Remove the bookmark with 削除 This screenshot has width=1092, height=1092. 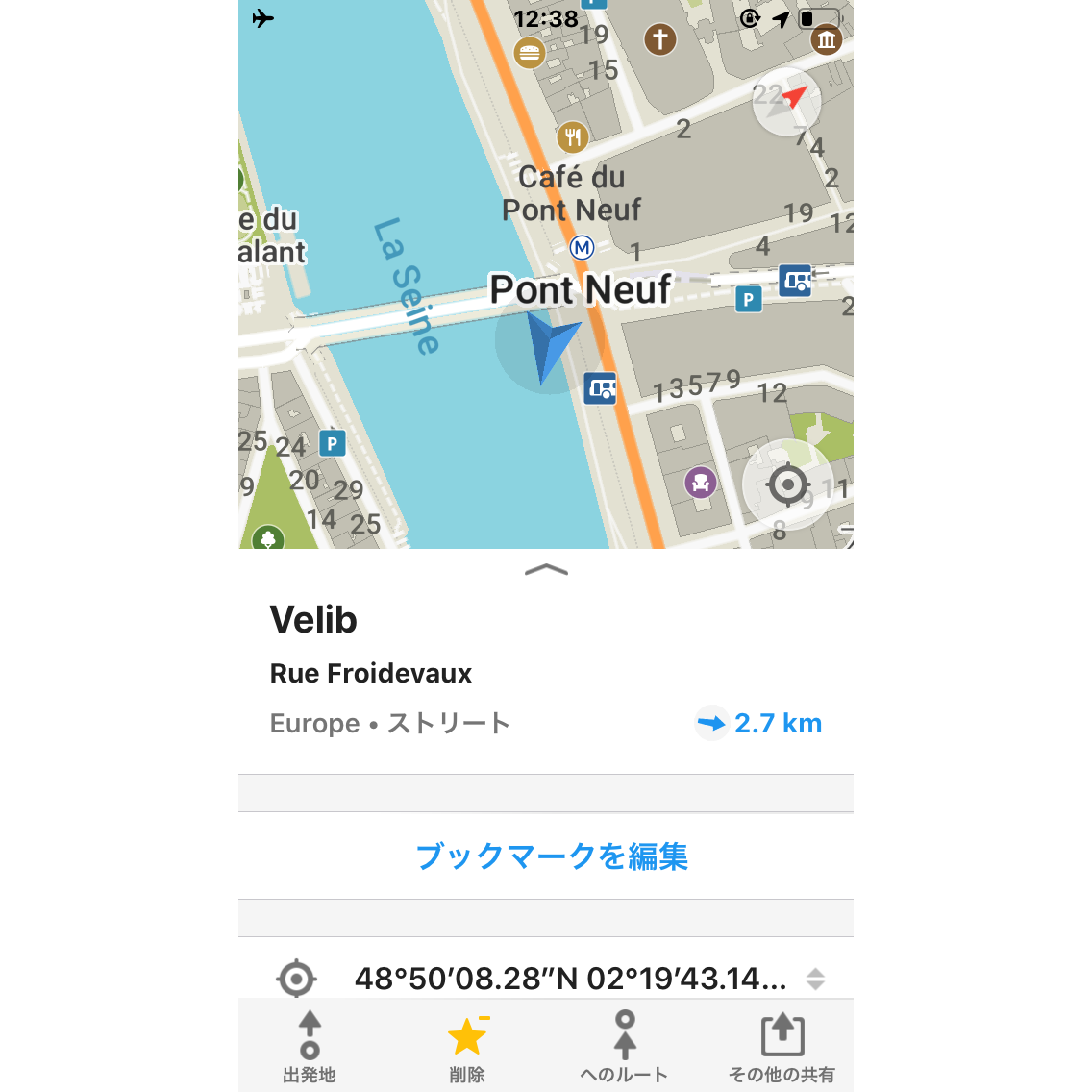[467, 1046]
